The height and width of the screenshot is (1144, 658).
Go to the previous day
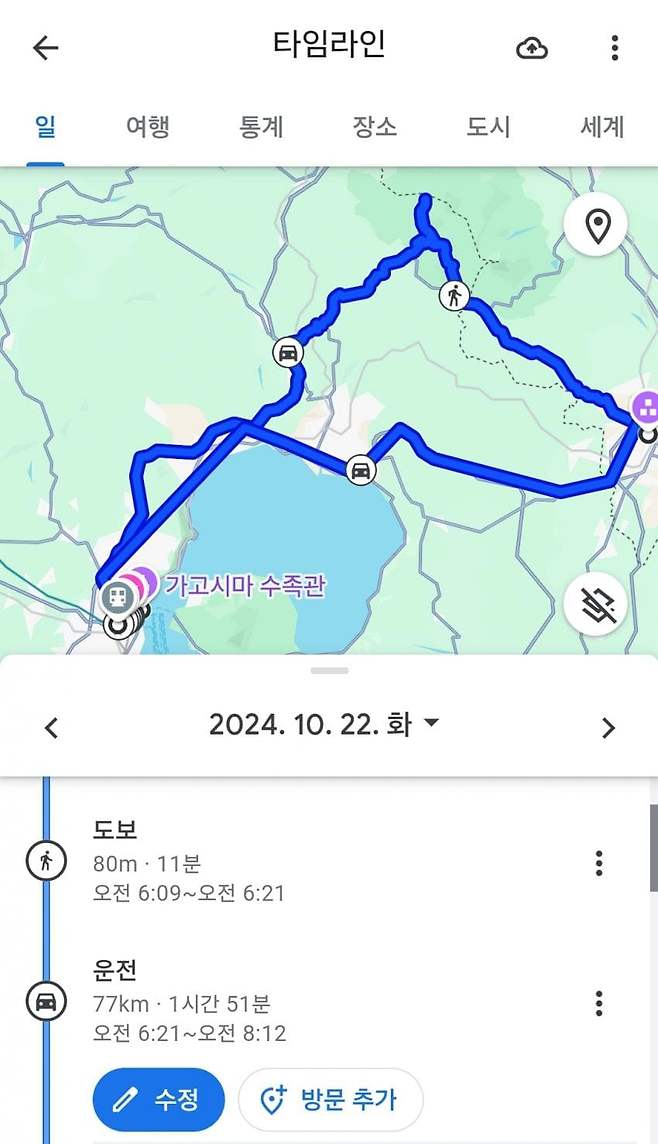[x=52, y=727]
